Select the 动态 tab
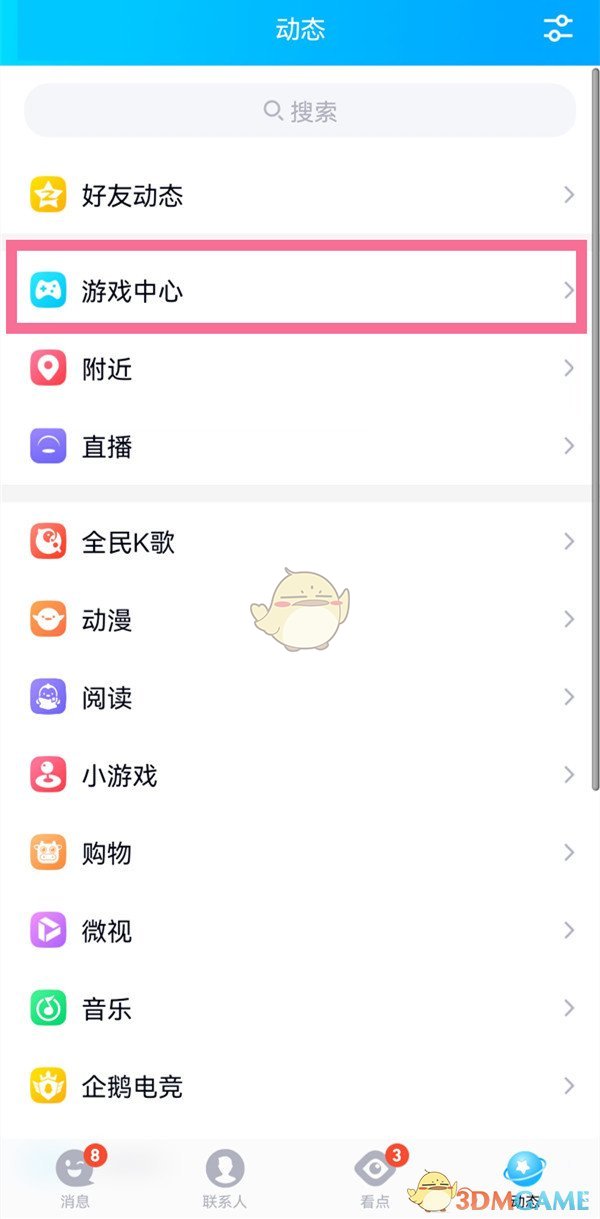This screenshot has height=1219, width=600. 525,1178
